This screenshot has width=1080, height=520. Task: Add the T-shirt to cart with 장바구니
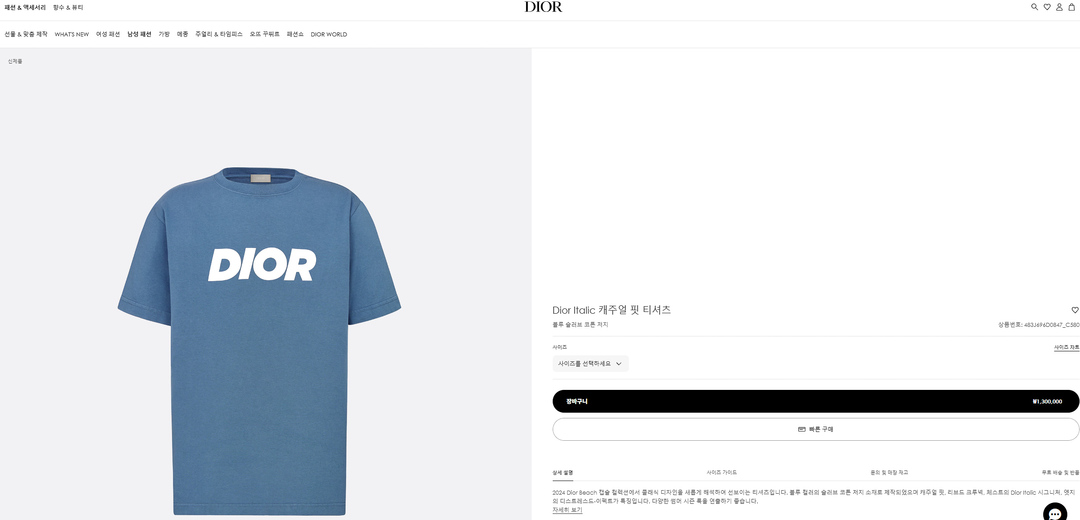coord(815,401)
